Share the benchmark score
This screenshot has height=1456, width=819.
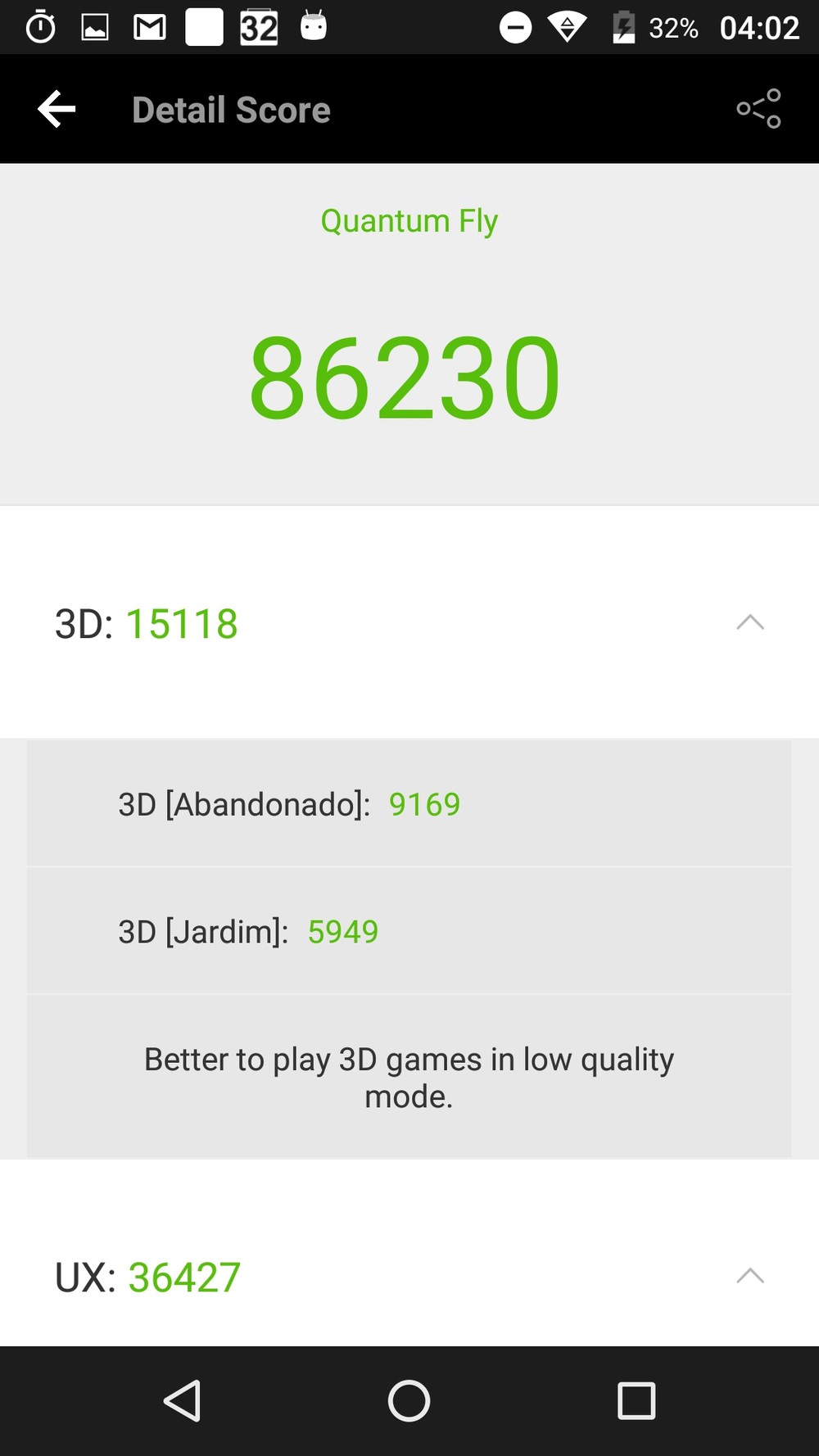(758, 109)
